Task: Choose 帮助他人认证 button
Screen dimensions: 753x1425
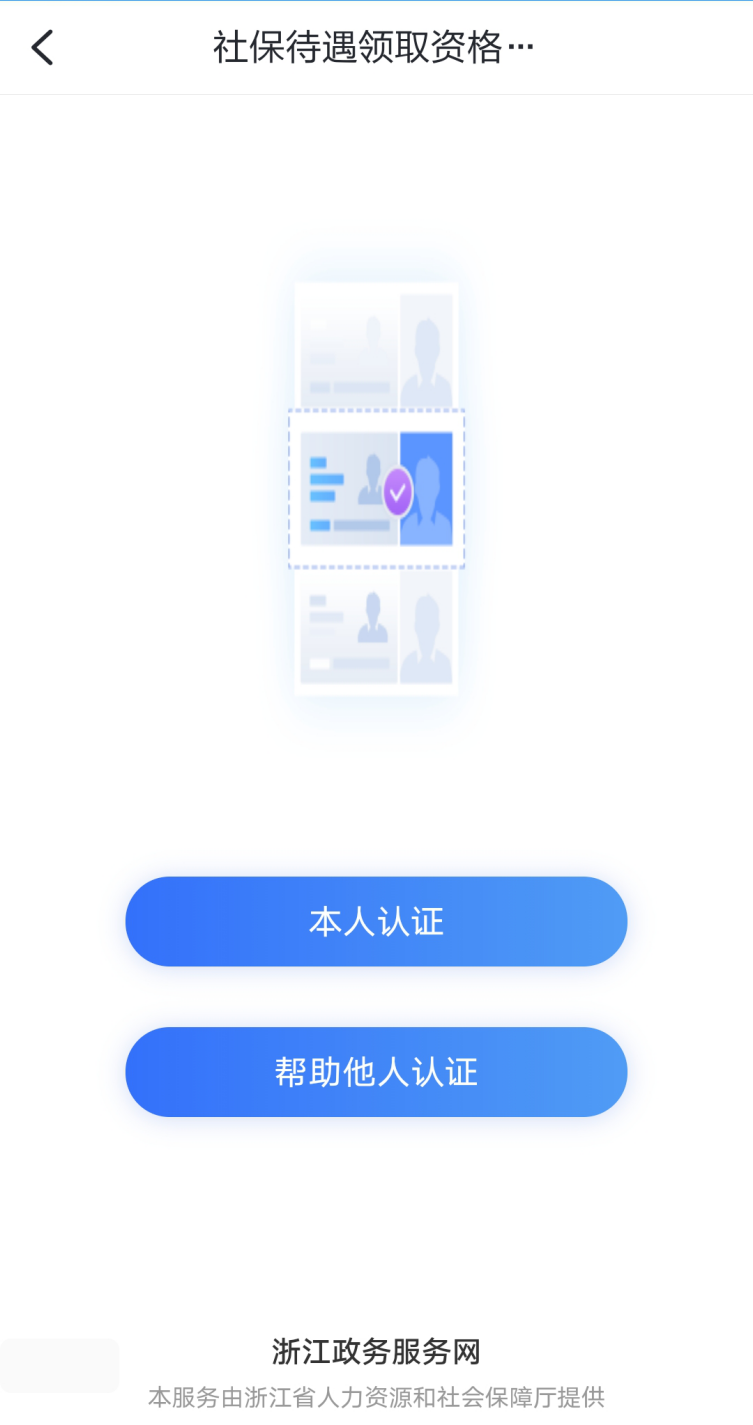Action: (376, 1072)
